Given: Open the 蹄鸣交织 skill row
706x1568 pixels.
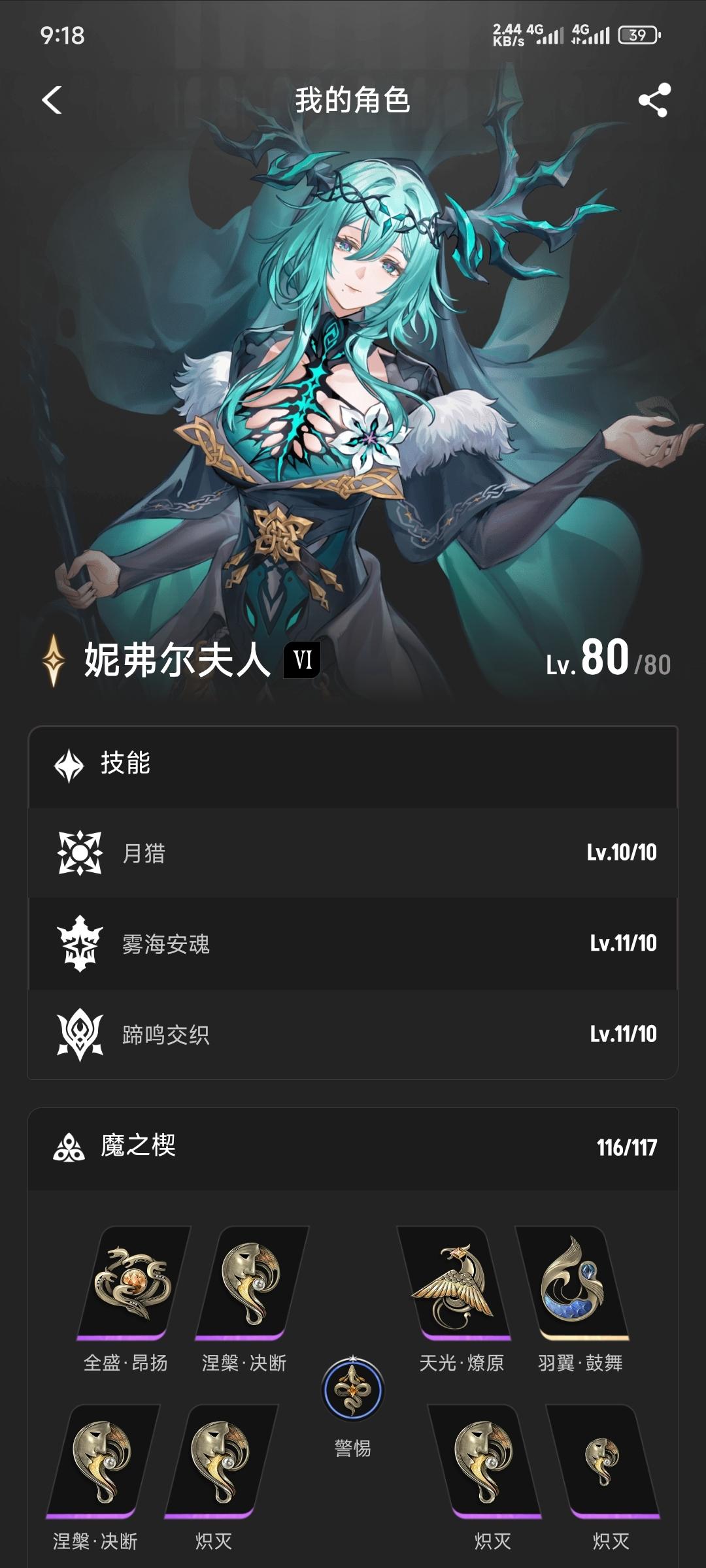Looking at the screenshot, I should tap(353, 1034).
